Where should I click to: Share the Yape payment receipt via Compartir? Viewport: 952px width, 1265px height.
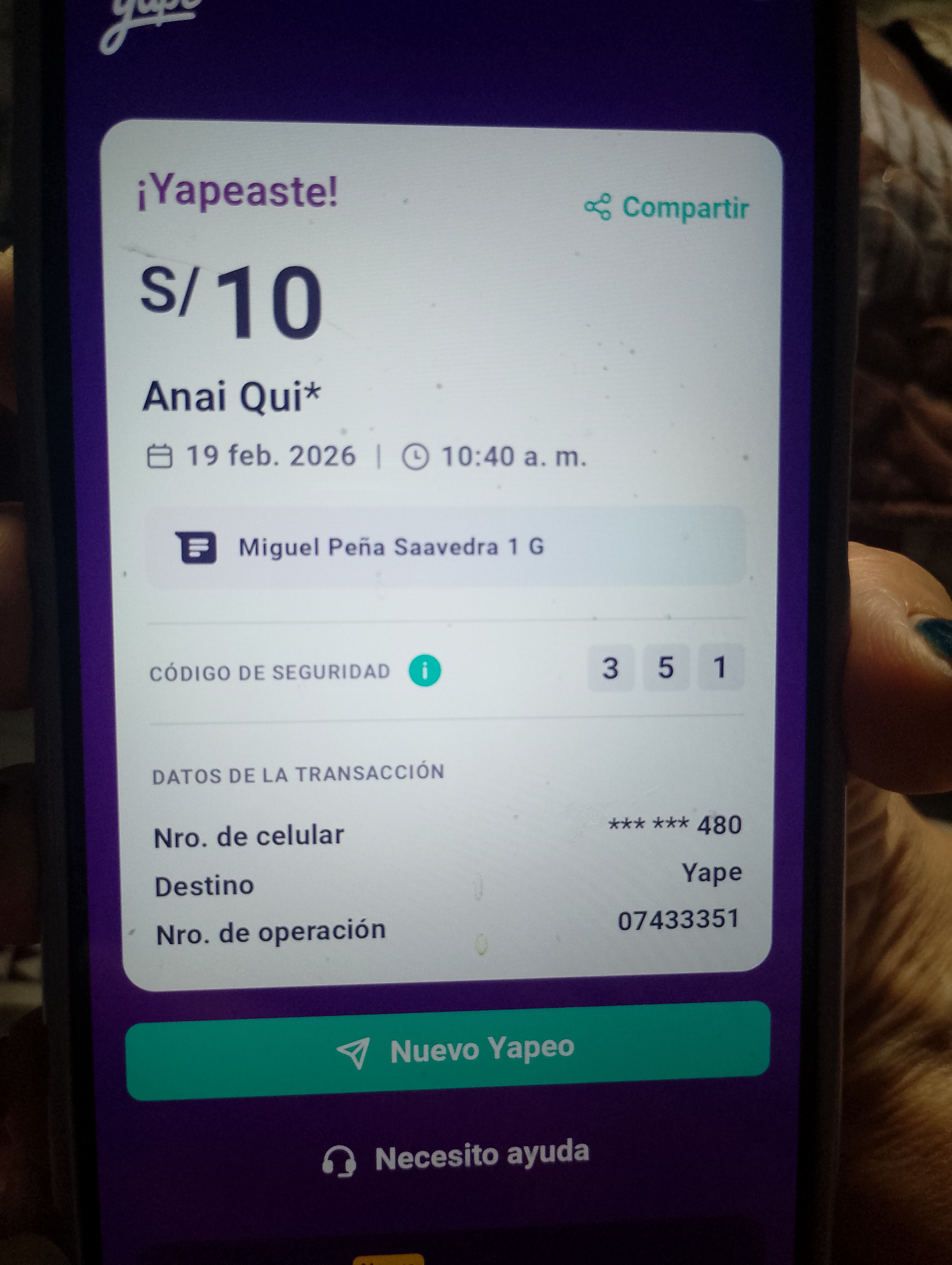pos(667,208)
